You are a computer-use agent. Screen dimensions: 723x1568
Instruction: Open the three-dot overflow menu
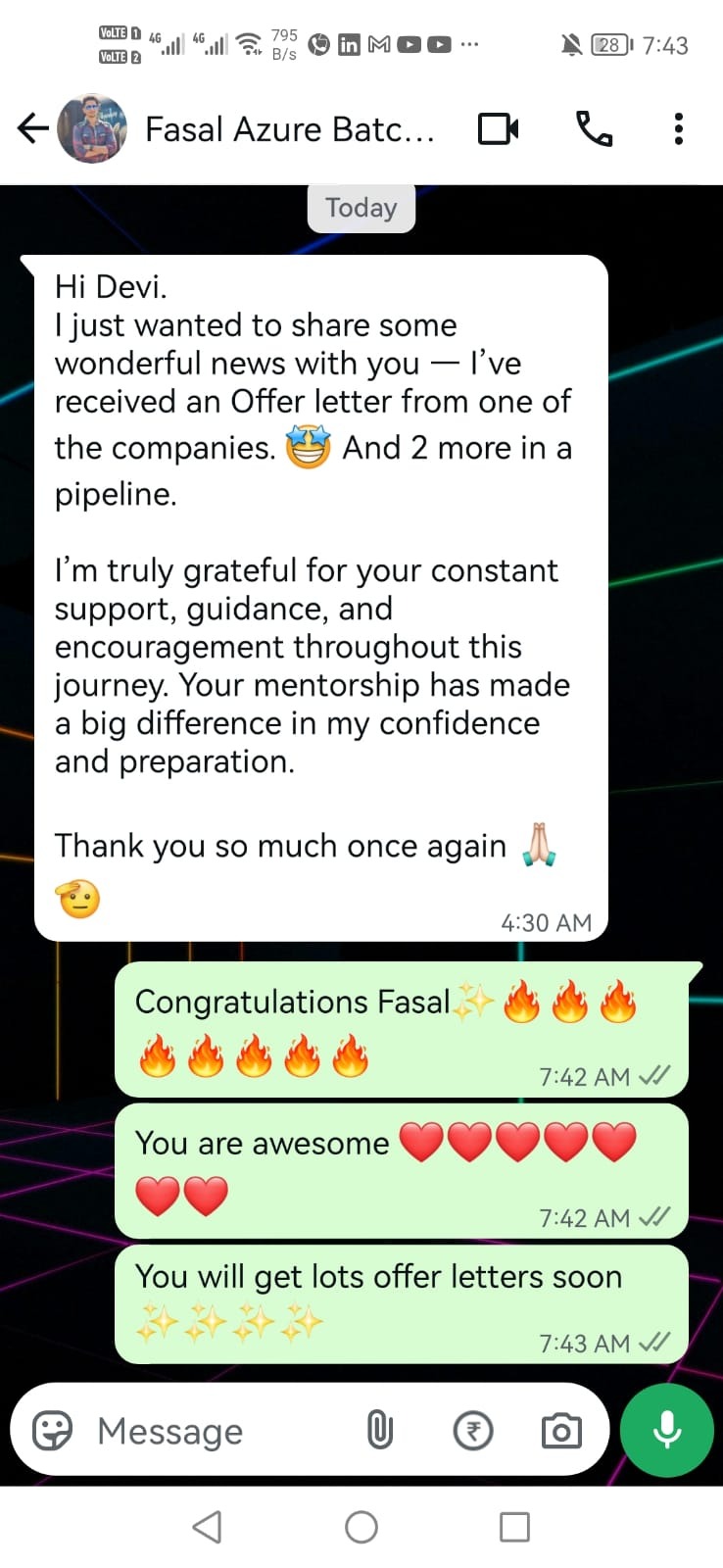(678, 128)
